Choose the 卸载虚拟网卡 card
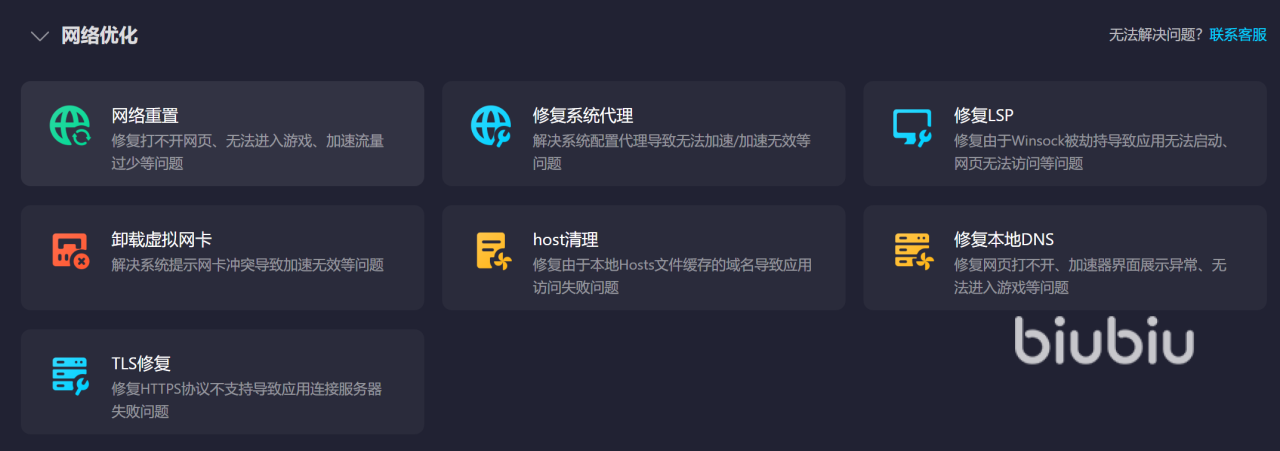This screenshot has height=451, width=1280. point(222,258)
